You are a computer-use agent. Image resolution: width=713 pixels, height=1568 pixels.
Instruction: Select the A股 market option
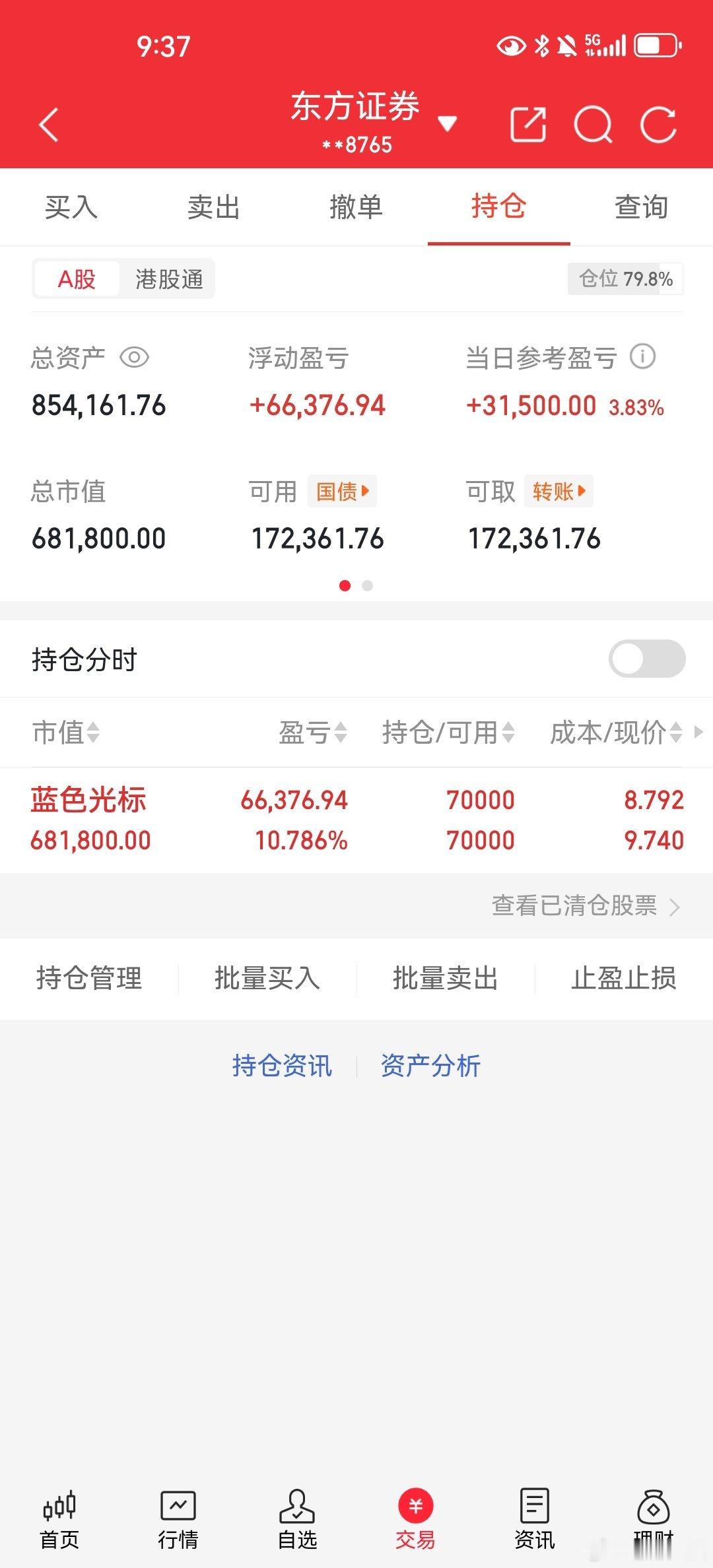tap(76, 278)
